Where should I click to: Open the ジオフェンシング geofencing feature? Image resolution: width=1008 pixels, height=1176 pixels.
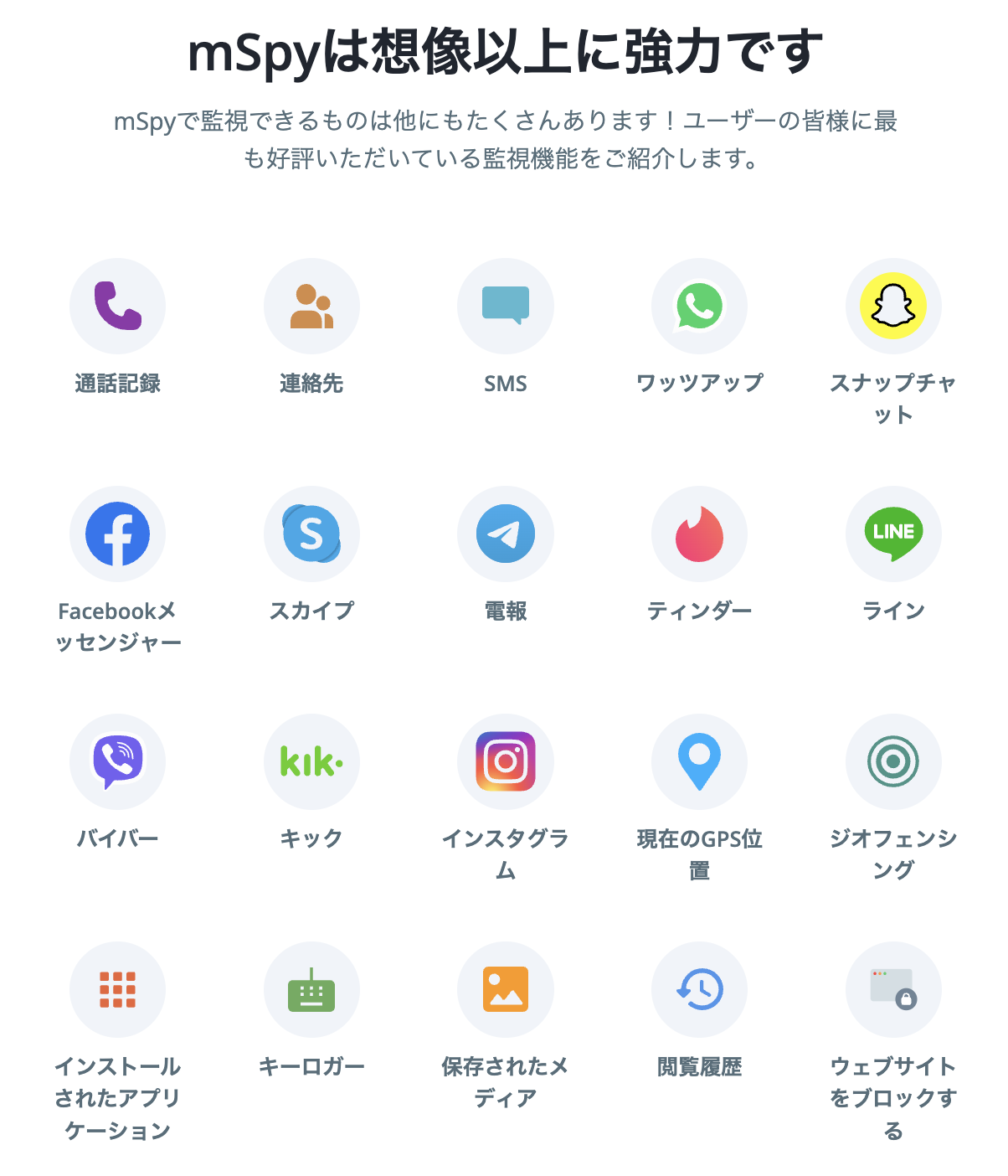893,762
